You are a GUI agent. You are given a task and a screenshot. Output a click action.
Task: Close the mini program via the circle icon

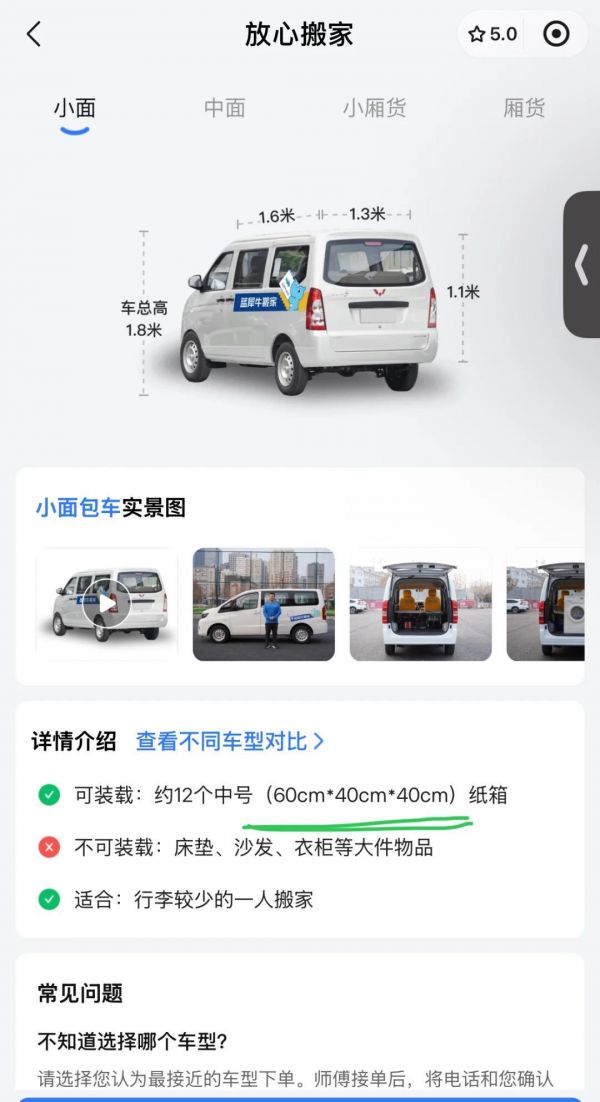[556, 35]
